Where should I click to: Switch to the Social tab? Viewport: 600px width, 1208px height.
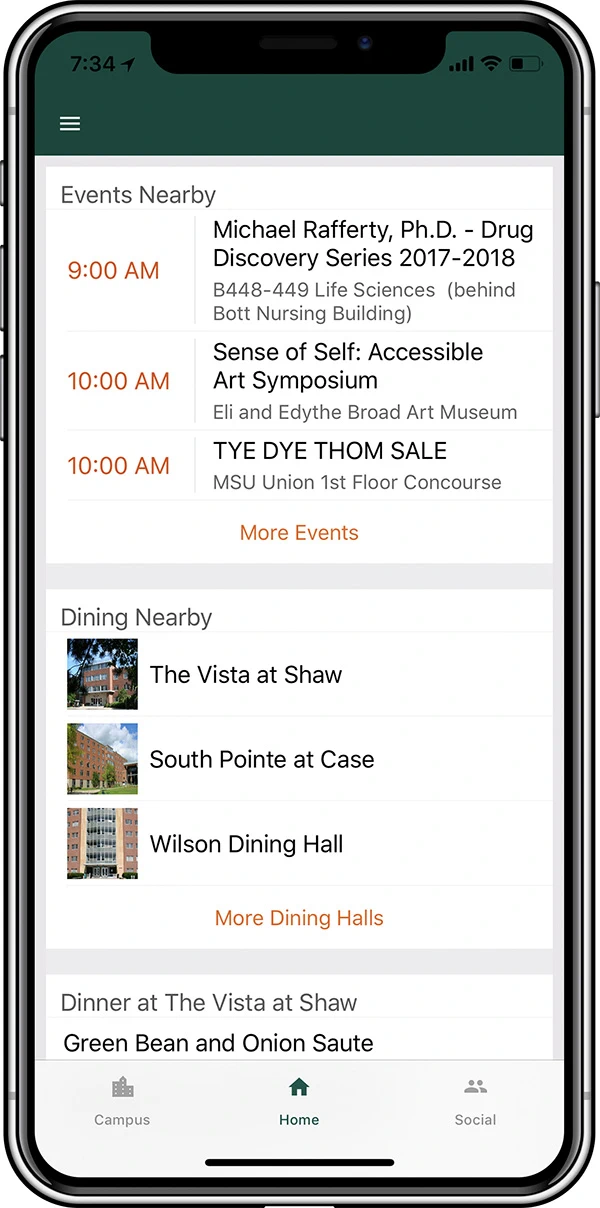[475, 1100]
